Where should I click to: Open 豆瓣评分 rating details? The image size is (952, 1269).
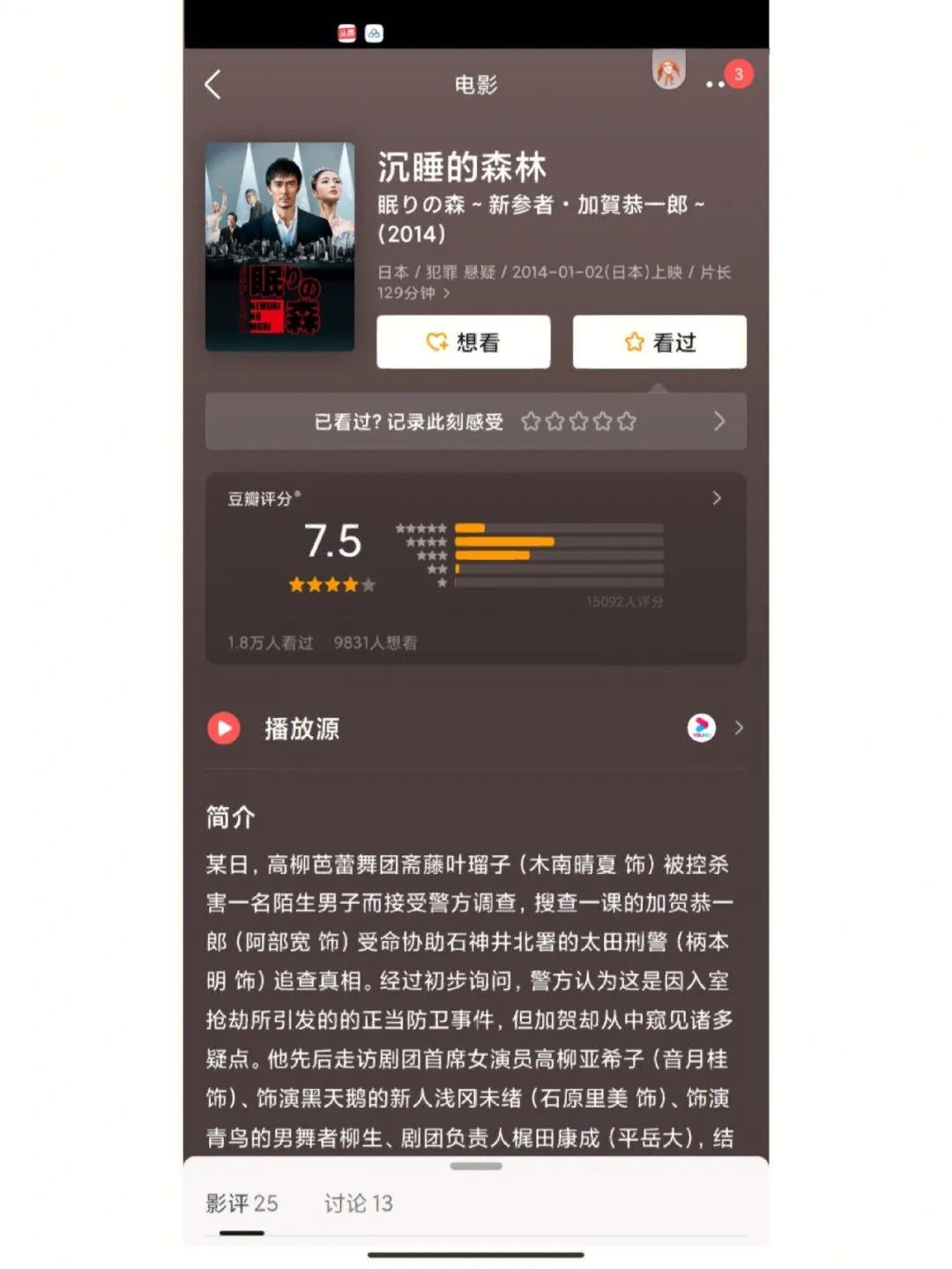716,498
